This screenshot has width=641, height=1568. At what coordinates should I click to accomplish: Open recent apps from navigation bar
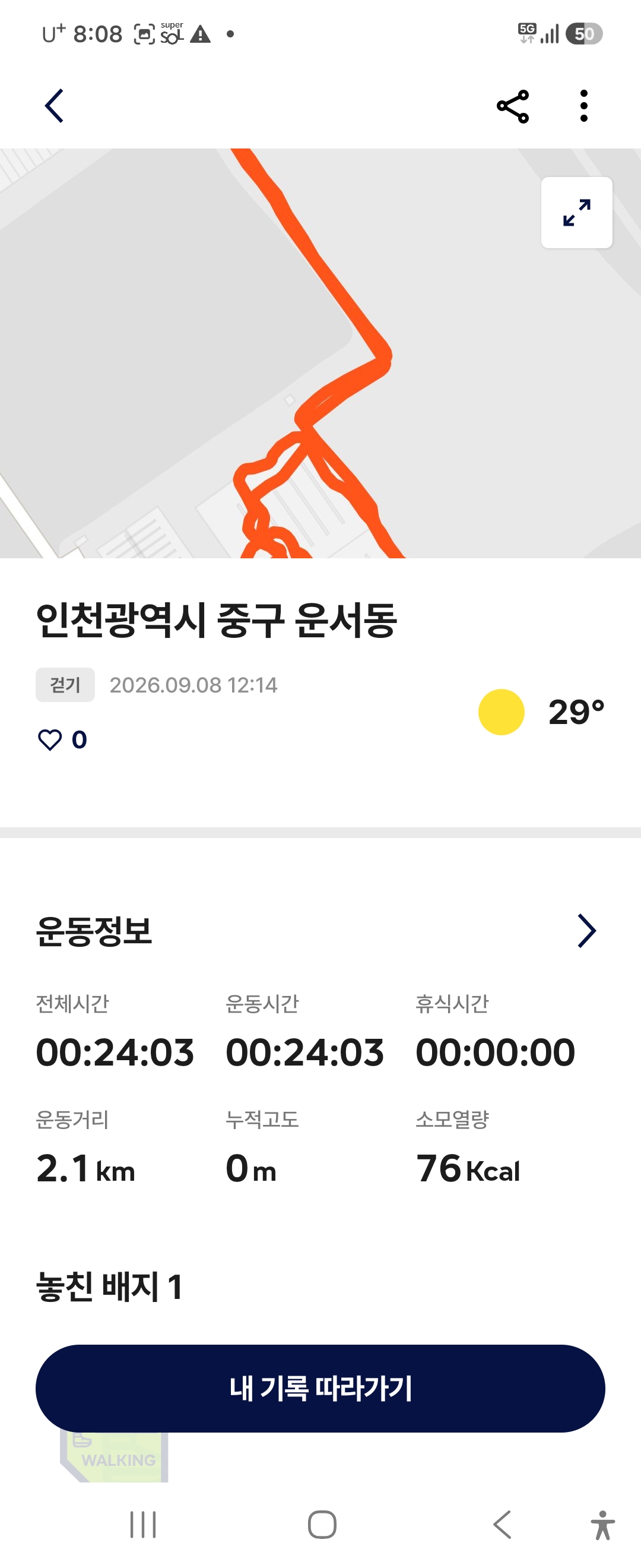[143, 1524]
